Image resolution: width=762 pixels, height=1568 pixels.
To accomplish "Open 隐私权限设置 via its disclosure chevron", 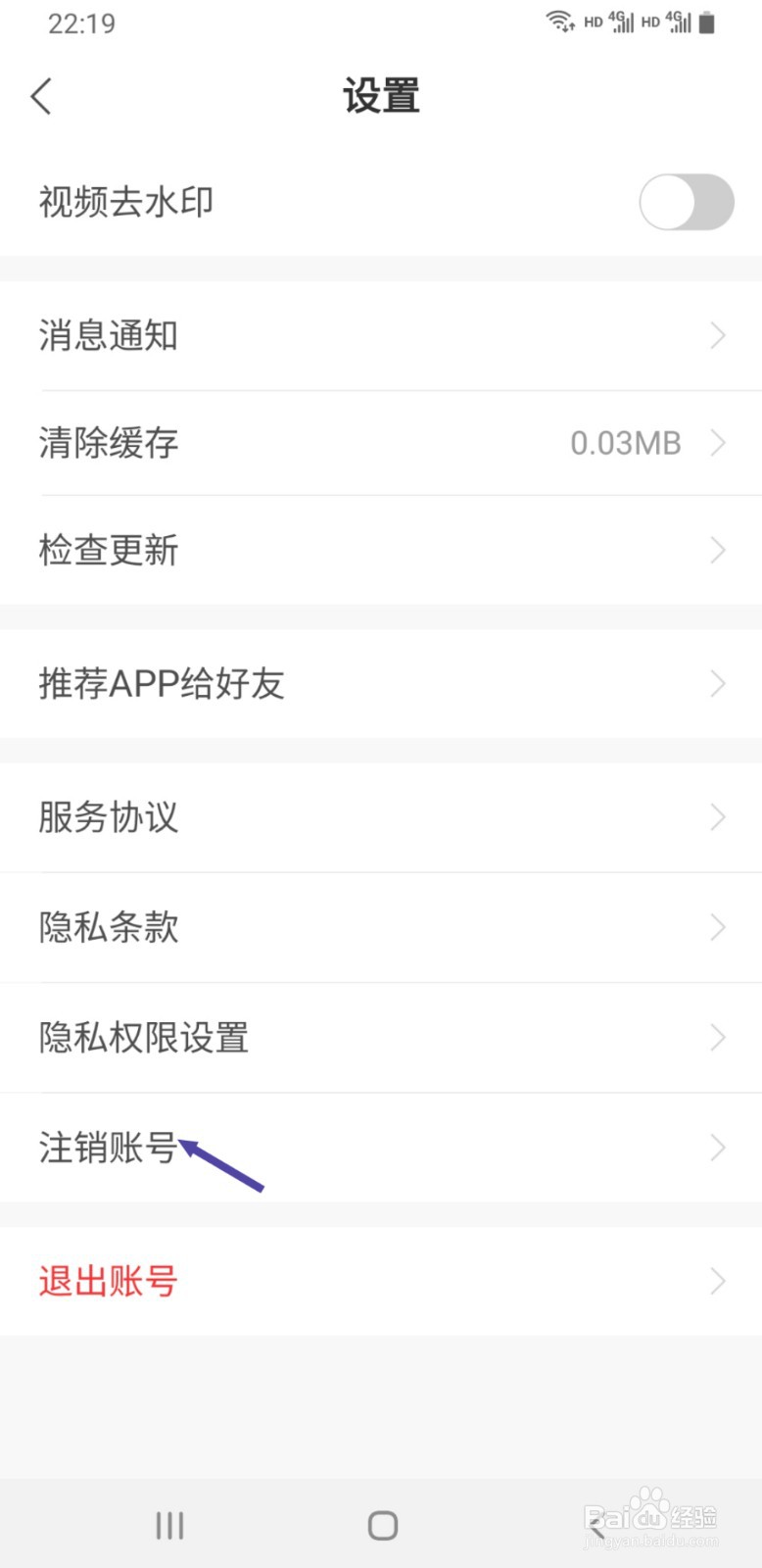I will [x=718, y=1037].
